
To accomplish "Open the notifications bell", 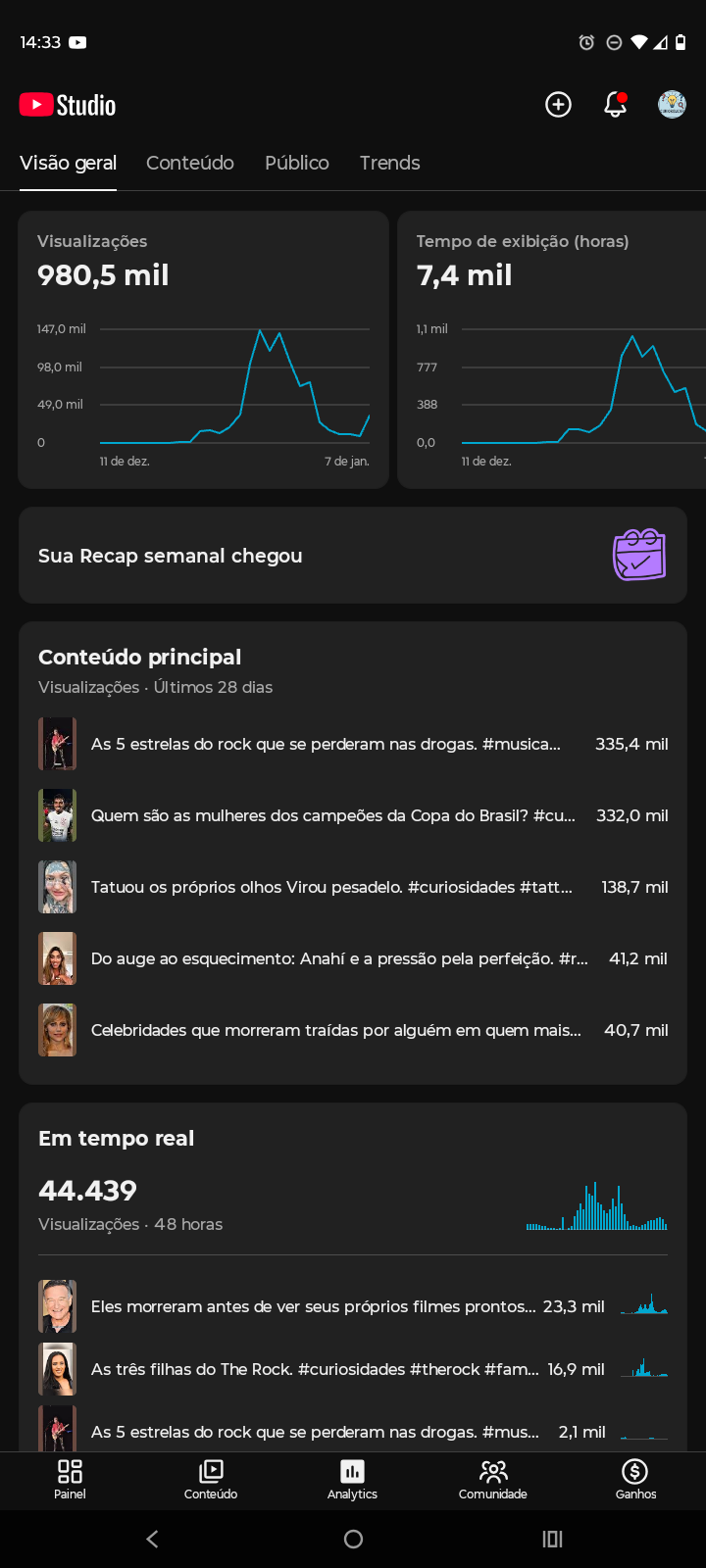I will point(615,105).
